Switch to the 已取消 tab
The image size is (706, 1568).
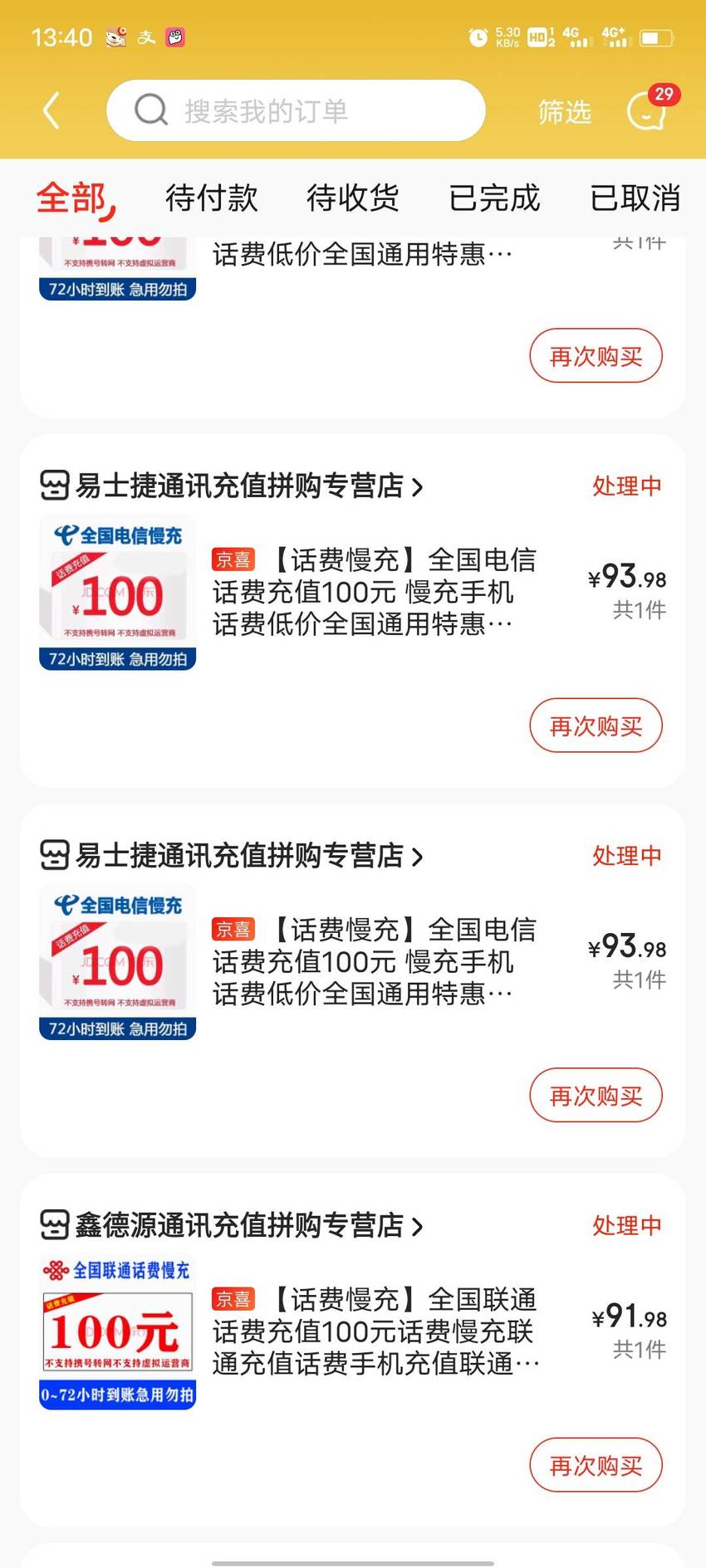635,198
